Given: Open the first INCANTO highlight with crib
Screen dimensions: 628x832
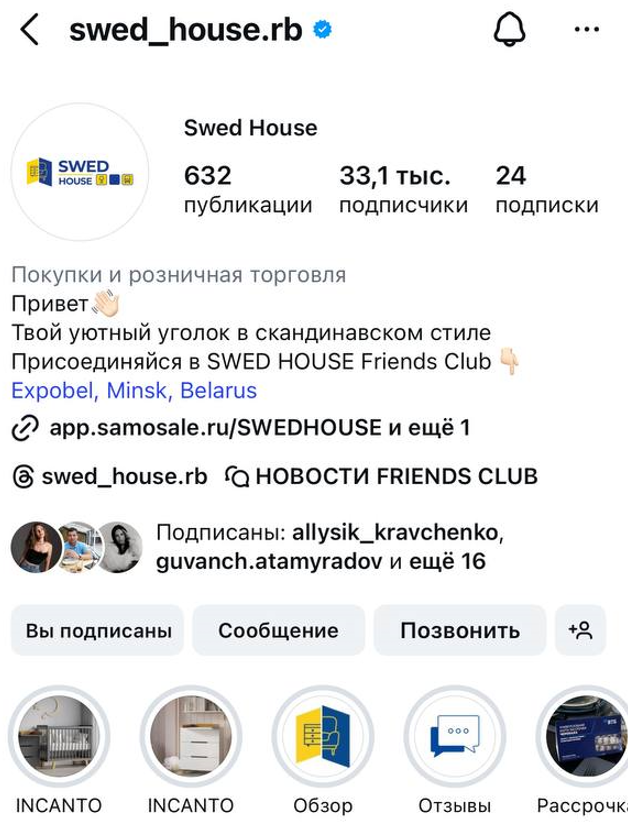Looking at the screenshot, I should 58,738.
